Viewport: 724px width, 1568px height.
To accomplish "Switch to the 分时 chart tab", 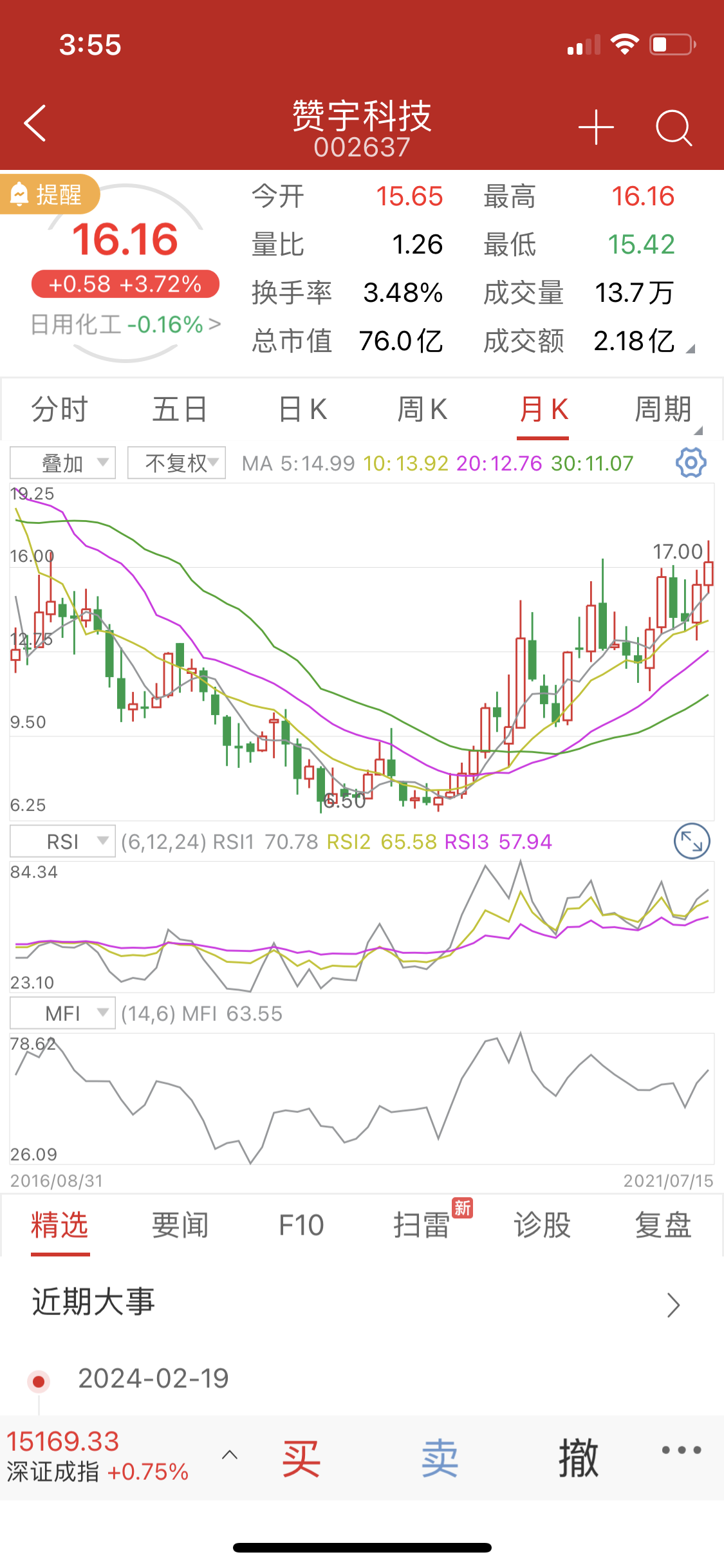I will tap(59, 409).
